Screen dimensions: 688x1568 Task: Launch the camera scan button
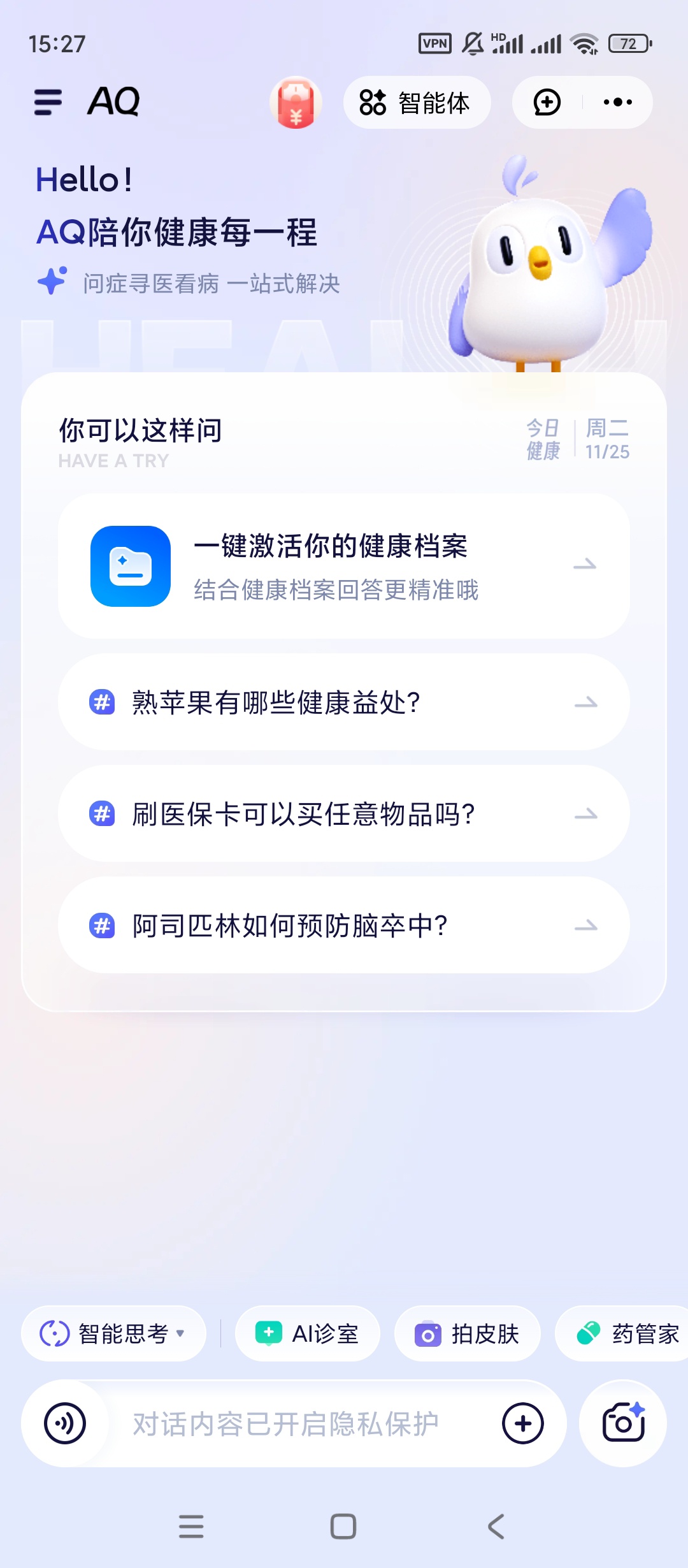pos(623,1423)
